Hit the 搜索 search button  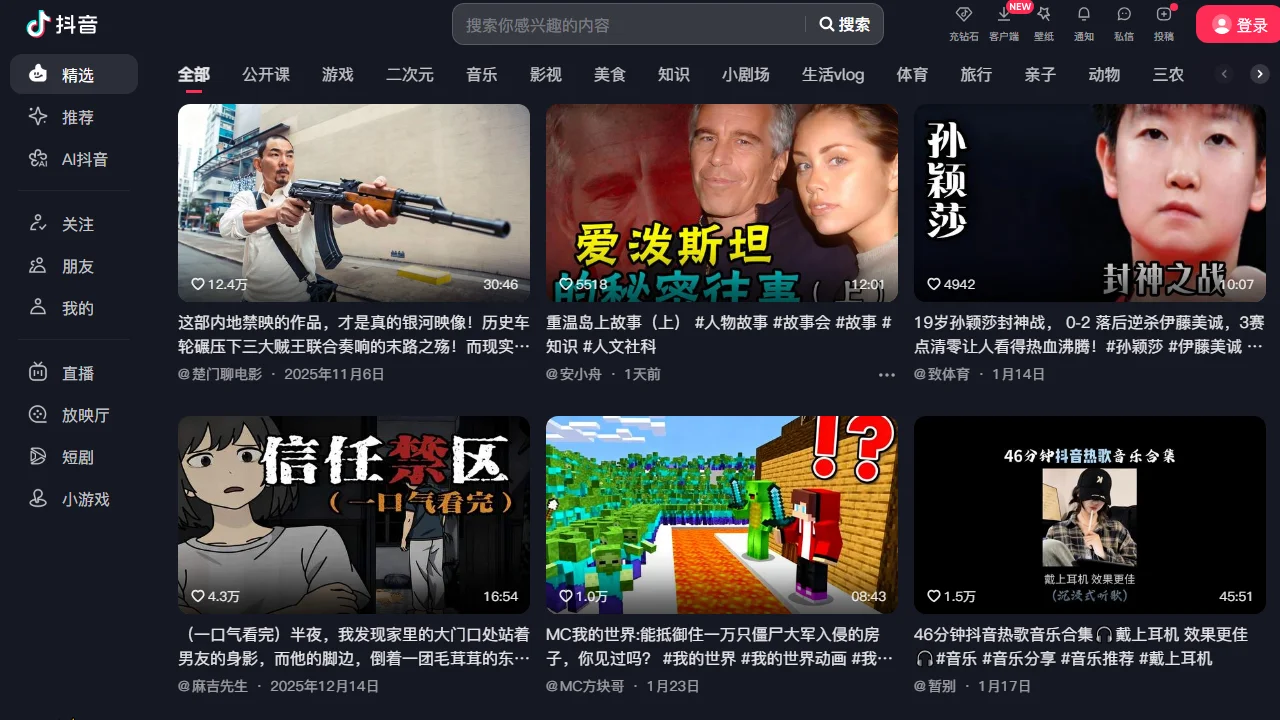pos(845,25)
